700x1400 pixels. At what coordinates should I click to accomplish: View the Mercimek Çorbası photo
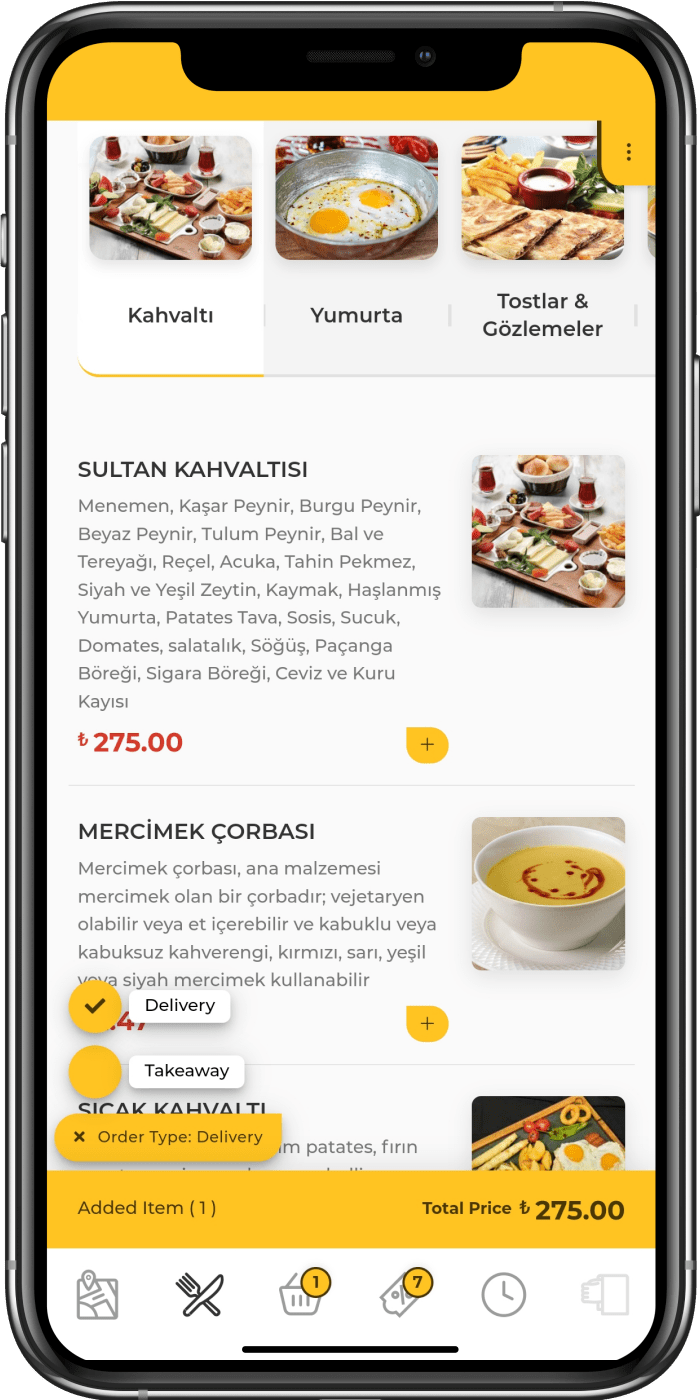click(548, 893)
